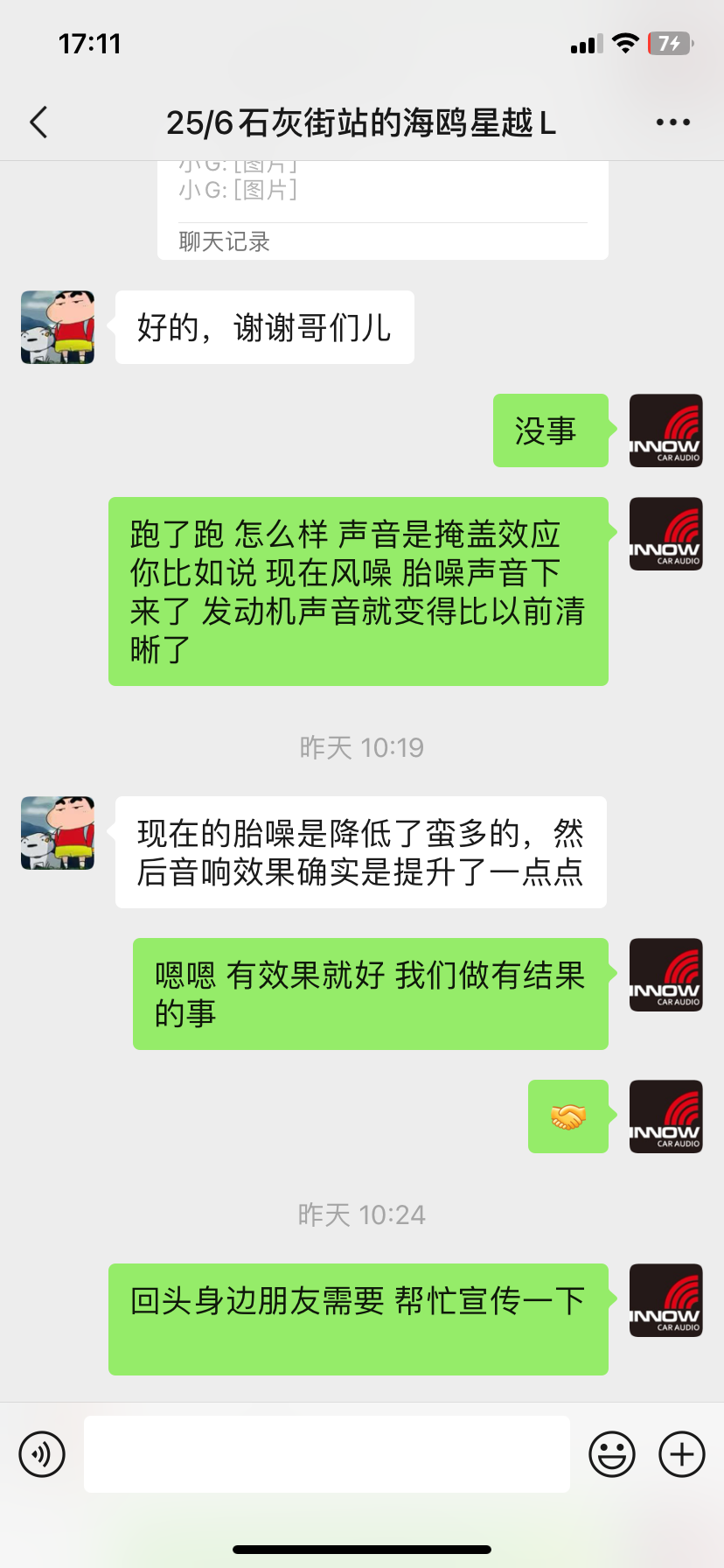Open the plus attachments menu
724x1568 pixels.
tap(681, 1454)
